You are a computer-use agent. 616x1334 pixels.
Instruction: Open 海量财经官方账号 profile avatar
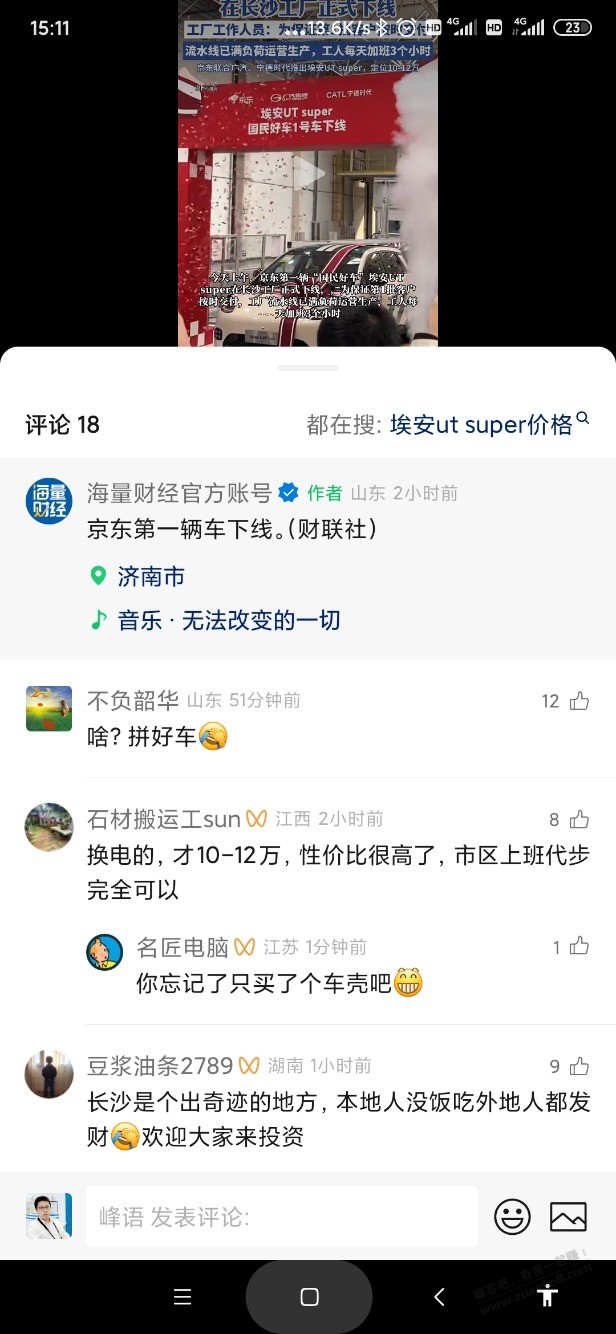pos(48,500)
